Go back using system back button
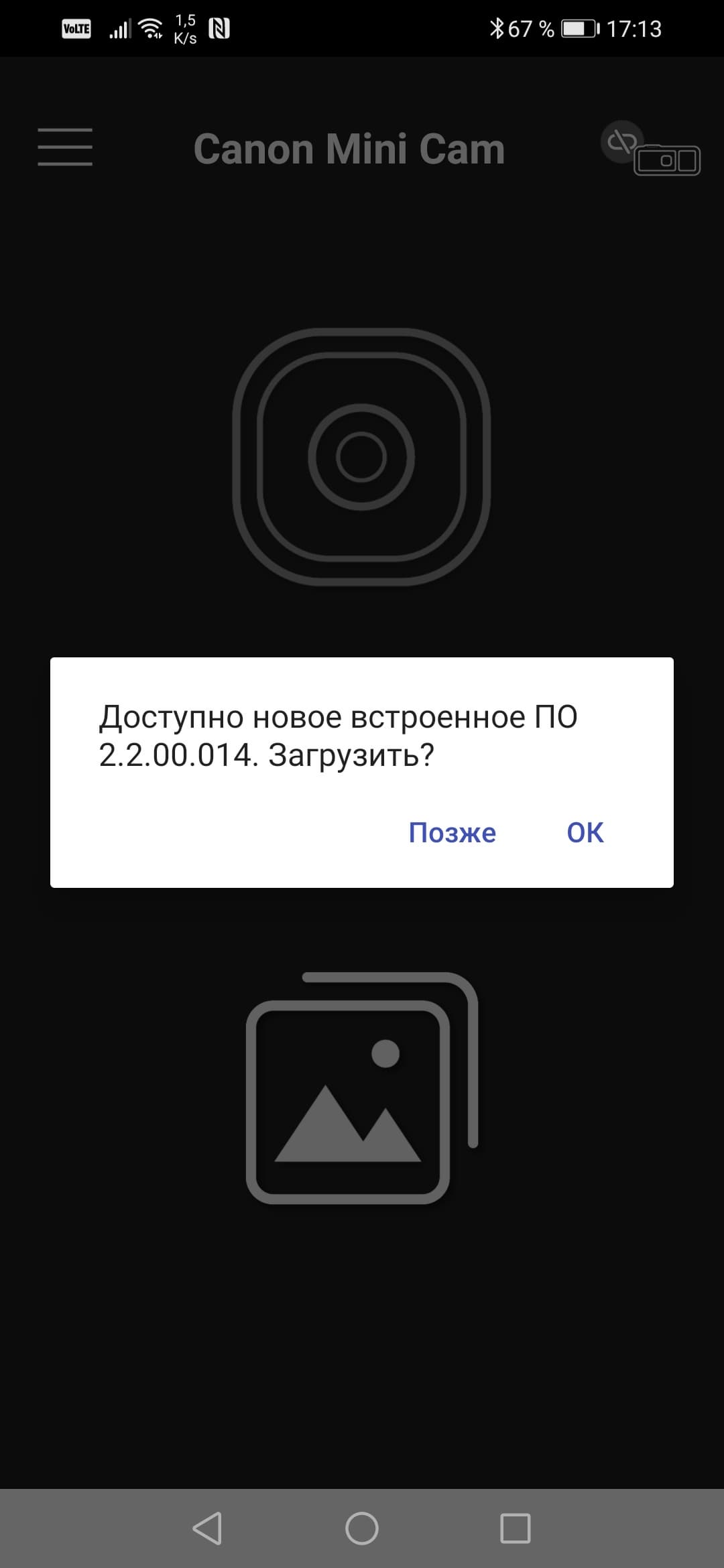The image size is (724, 1568). pos(207,1528)
